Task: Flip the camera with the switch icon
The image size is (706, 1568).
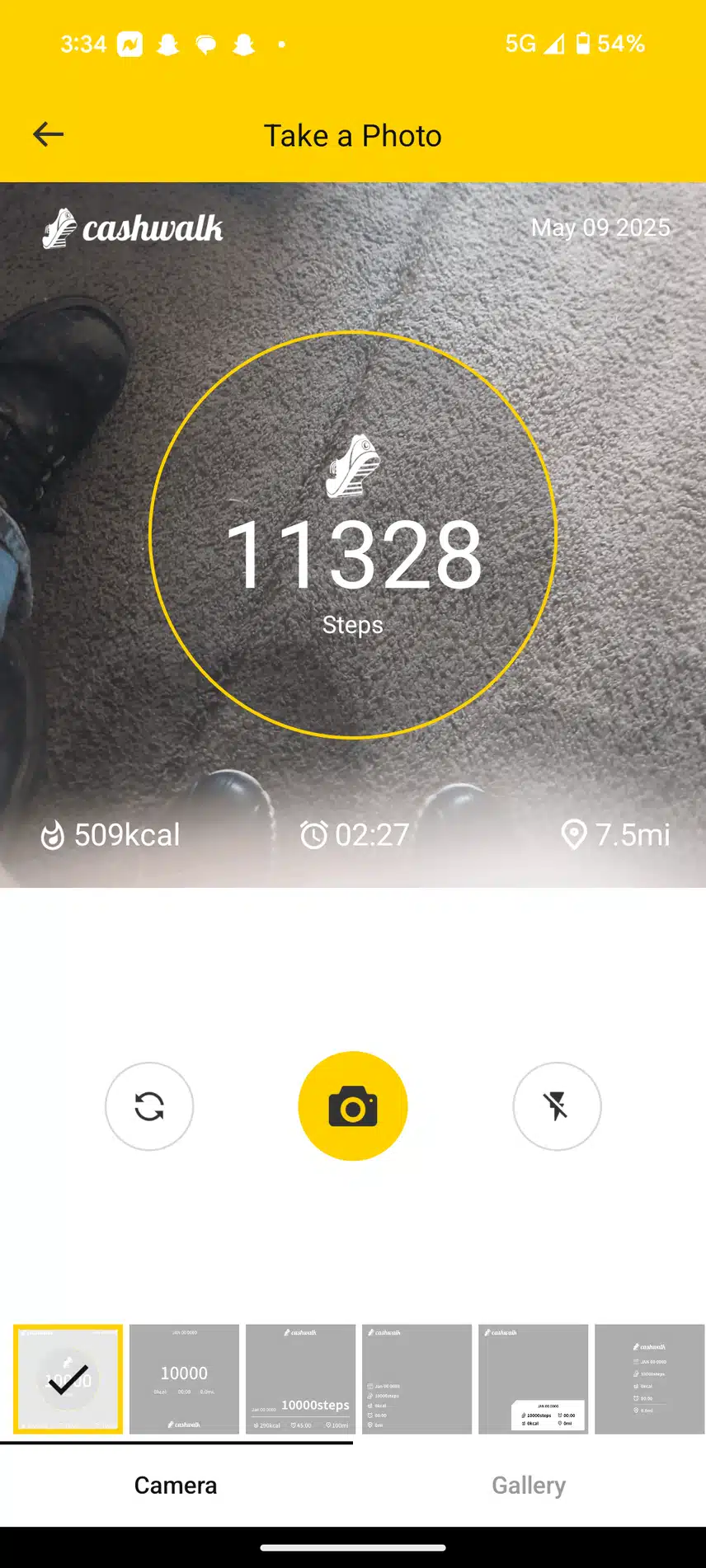Action: (149, 1106)
